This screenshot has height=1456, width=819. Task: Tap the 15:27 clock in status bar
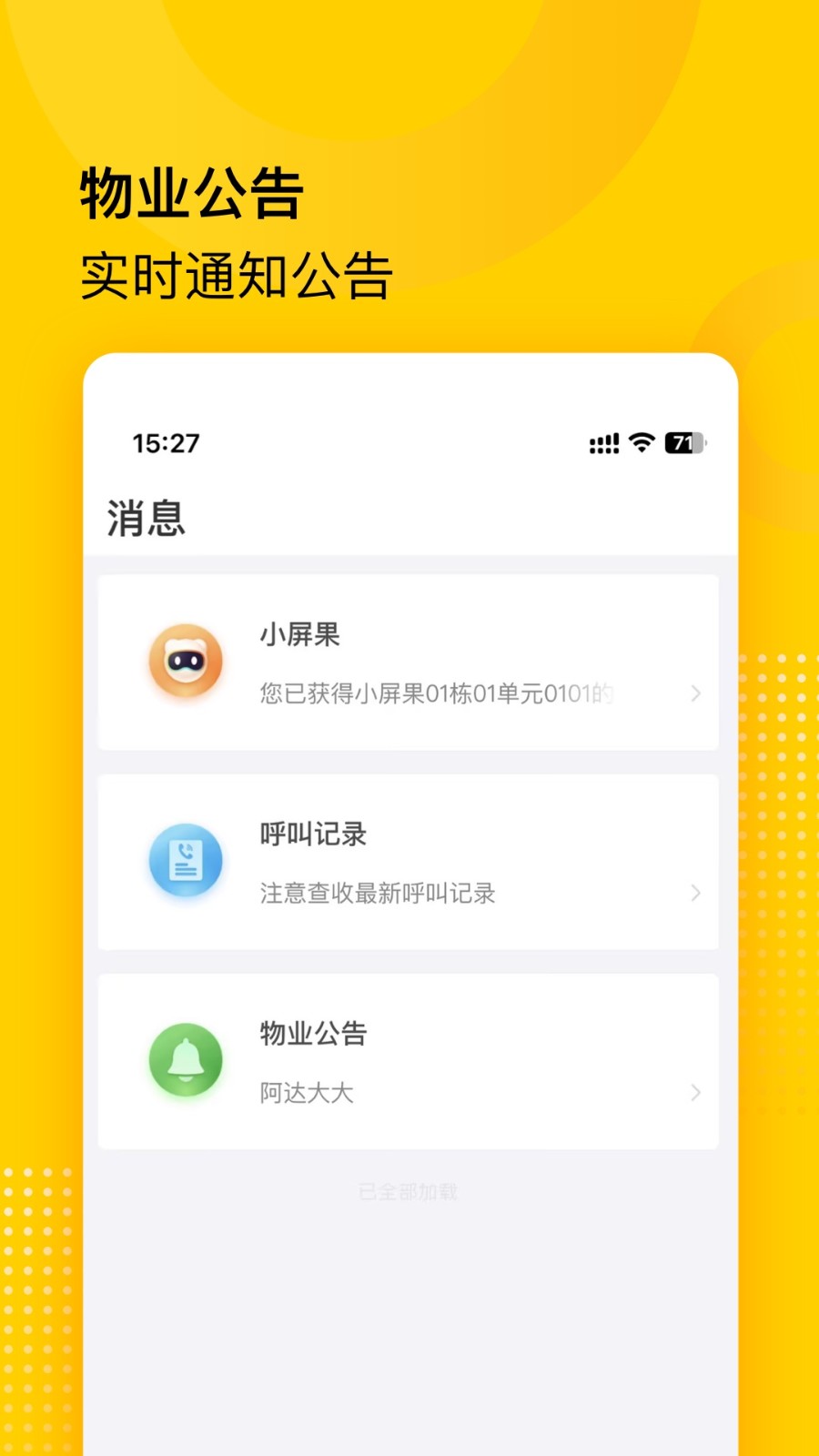(166, 443)
